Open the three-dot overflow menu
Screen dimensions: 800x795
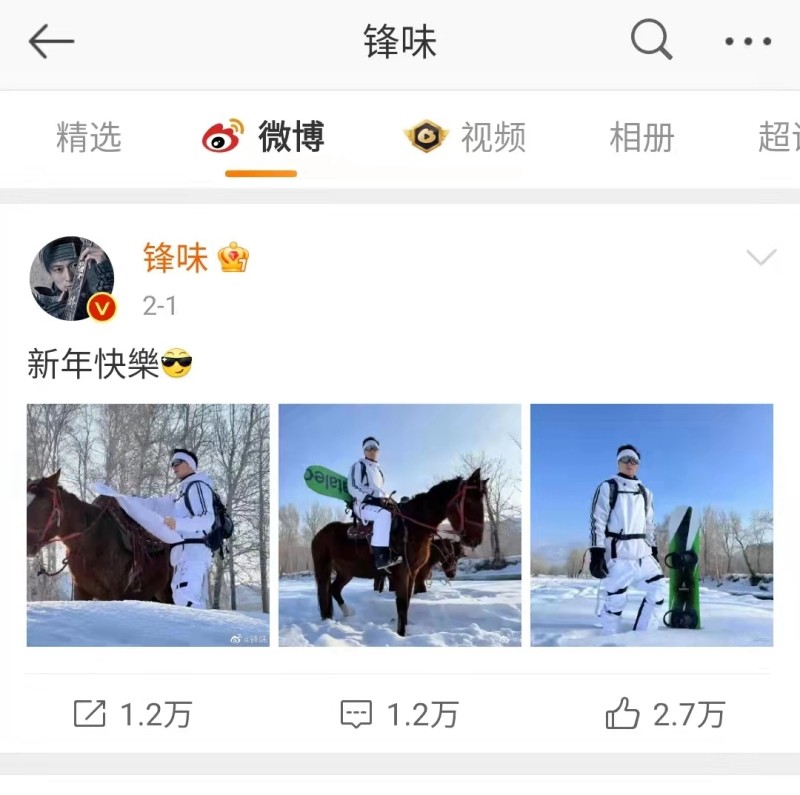(x=748, y=42)
